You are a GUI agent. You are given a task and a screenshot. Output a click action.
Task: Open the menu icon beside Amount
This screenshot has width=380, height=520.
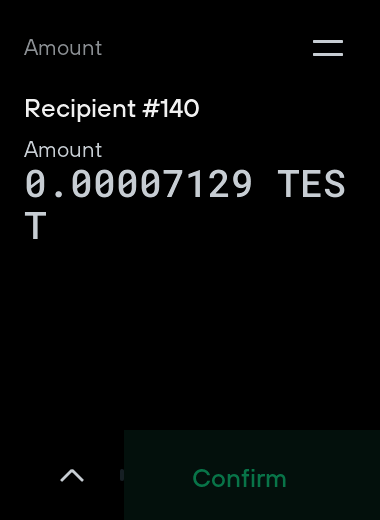coord(328,48)
